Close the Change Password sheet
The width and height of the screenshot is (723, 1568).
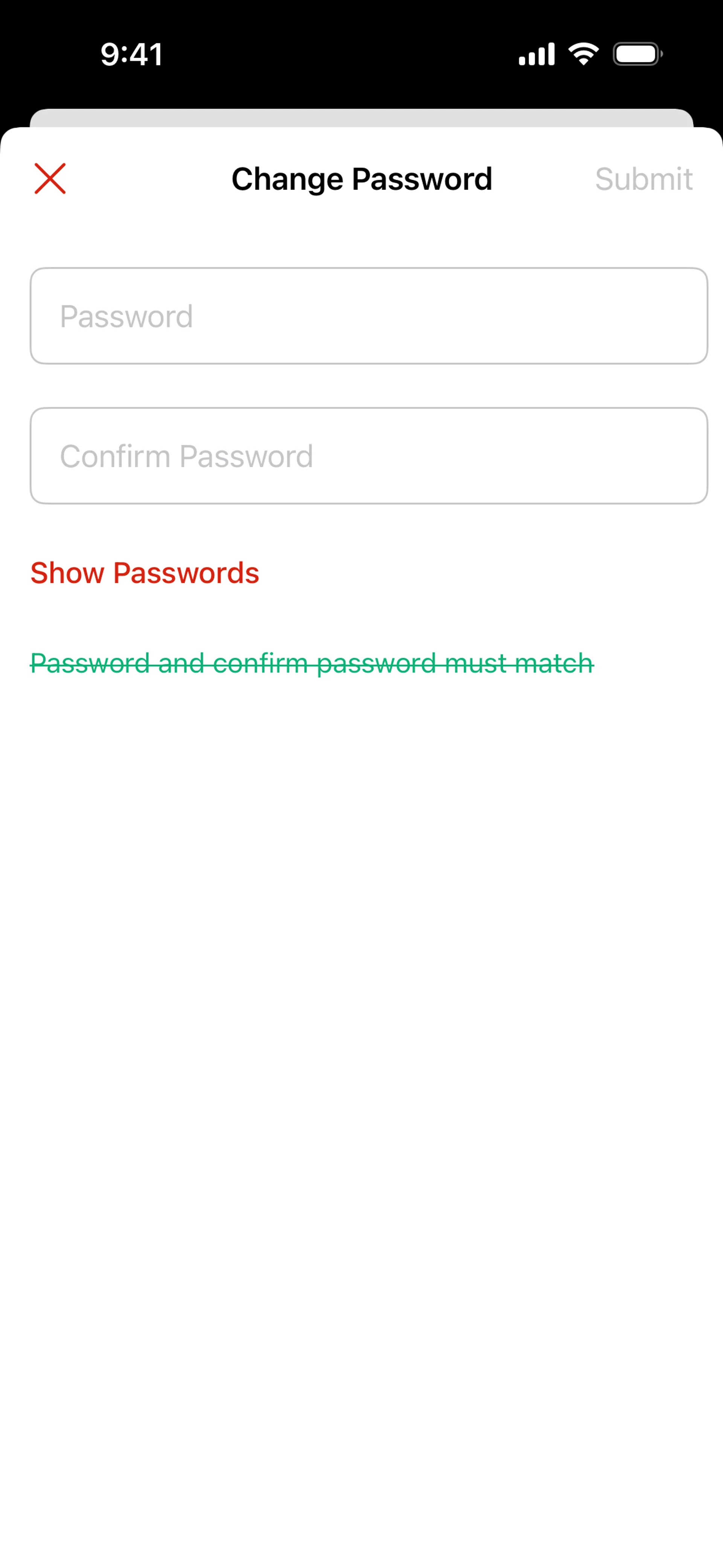click(50, 178)
